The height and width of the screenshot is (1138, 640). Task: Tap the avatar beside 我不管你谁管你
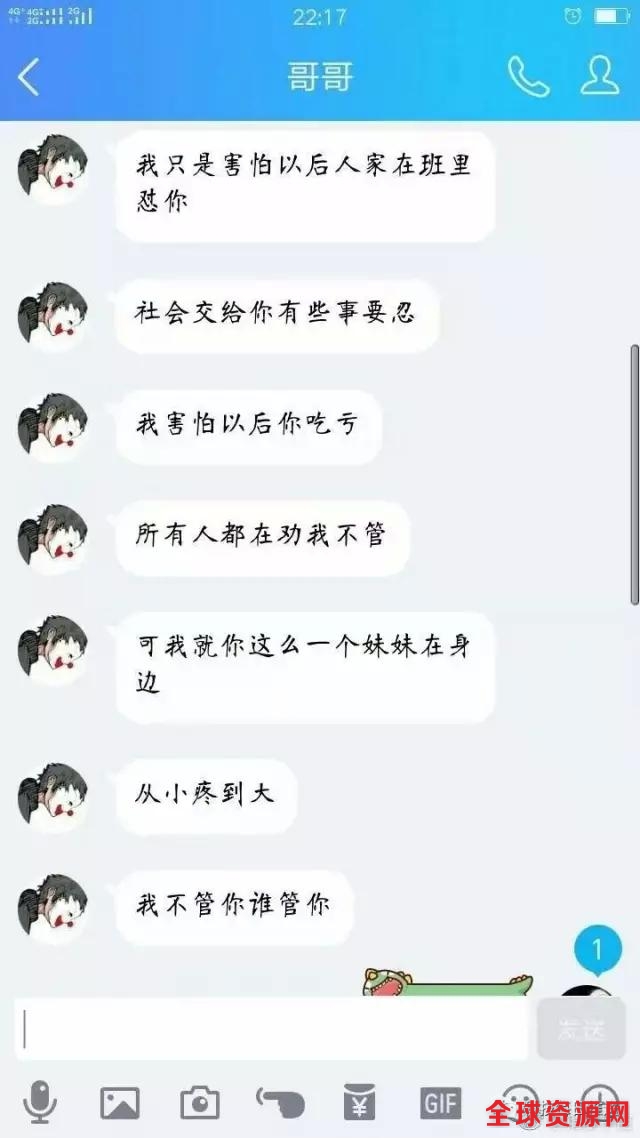[x=52, y=906]
